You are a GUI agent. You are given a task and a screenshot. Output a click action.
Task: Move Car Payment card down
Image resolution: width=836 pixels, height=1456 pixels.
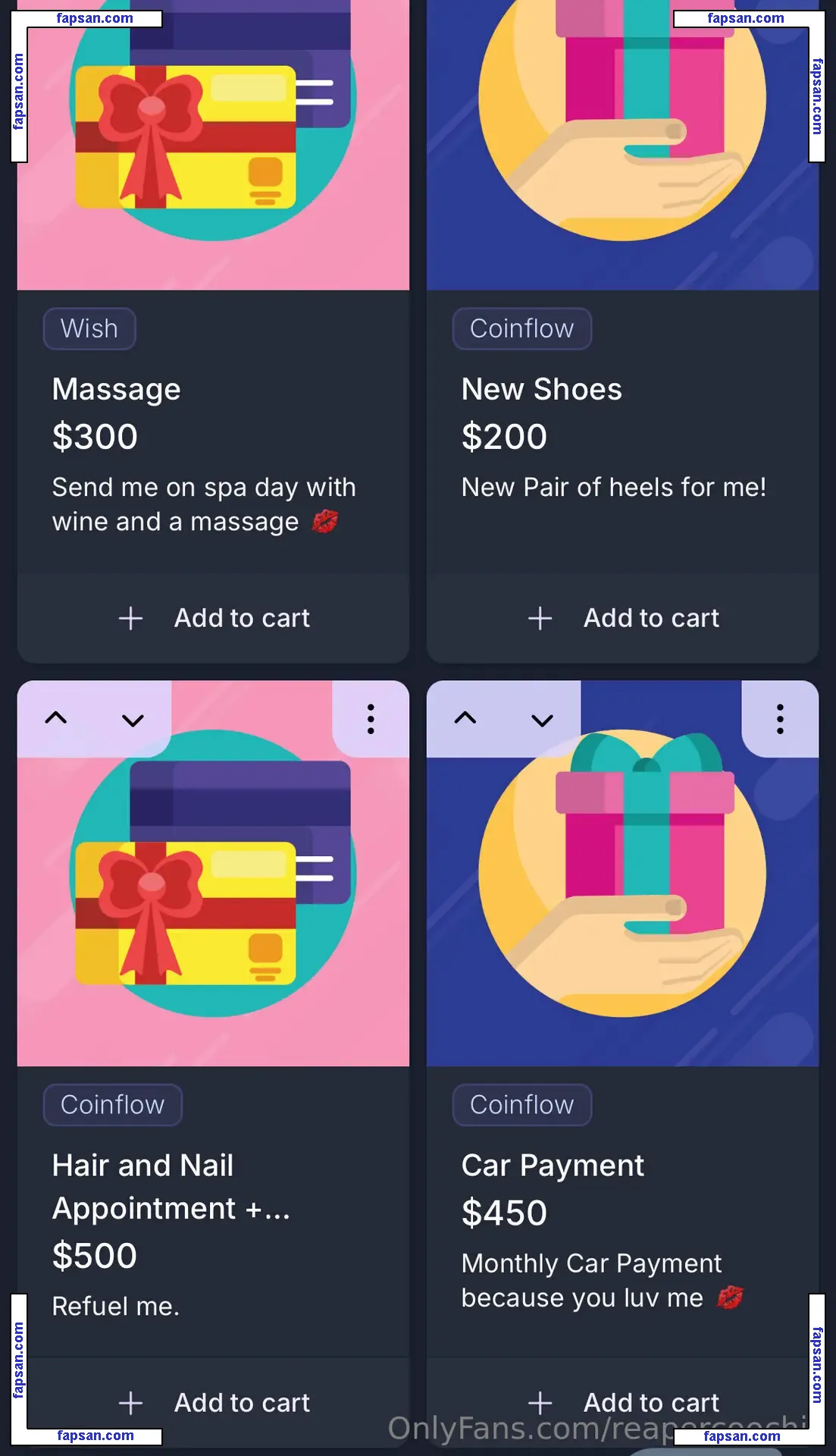542,720
